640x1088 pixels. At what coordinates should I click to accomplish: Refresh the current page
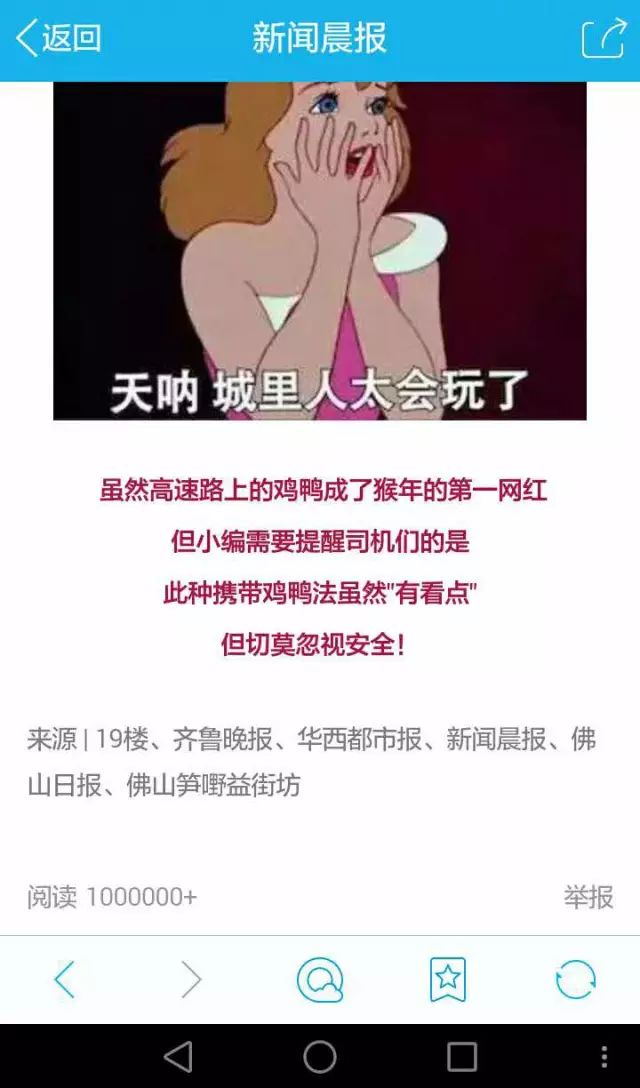click(575, 980)
